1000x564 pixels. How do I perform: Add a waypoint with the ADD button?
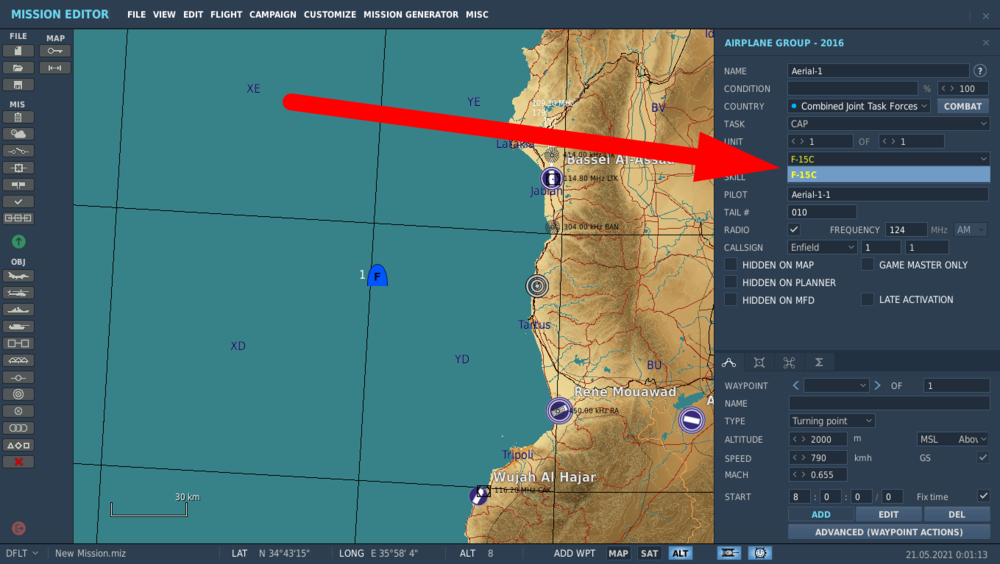tap(820, 514)
